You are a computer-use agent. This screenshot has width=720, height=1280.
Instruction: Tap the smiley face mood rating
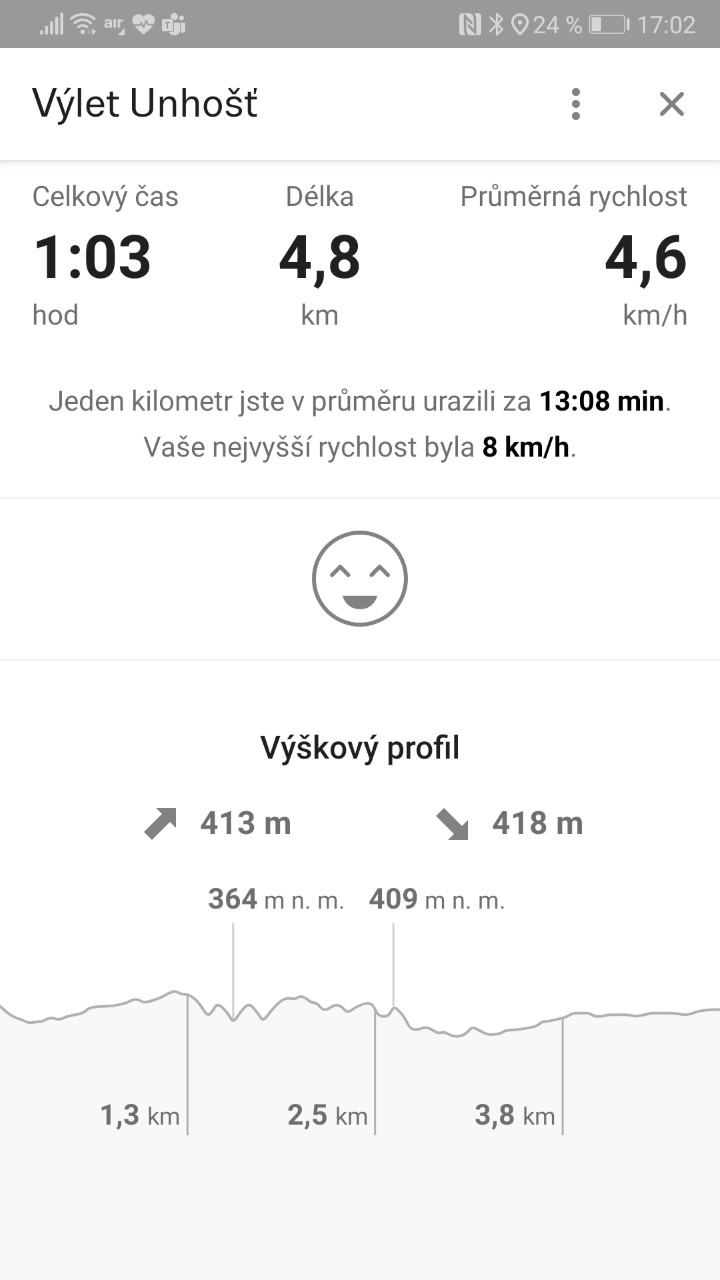(x=360, y=578)
